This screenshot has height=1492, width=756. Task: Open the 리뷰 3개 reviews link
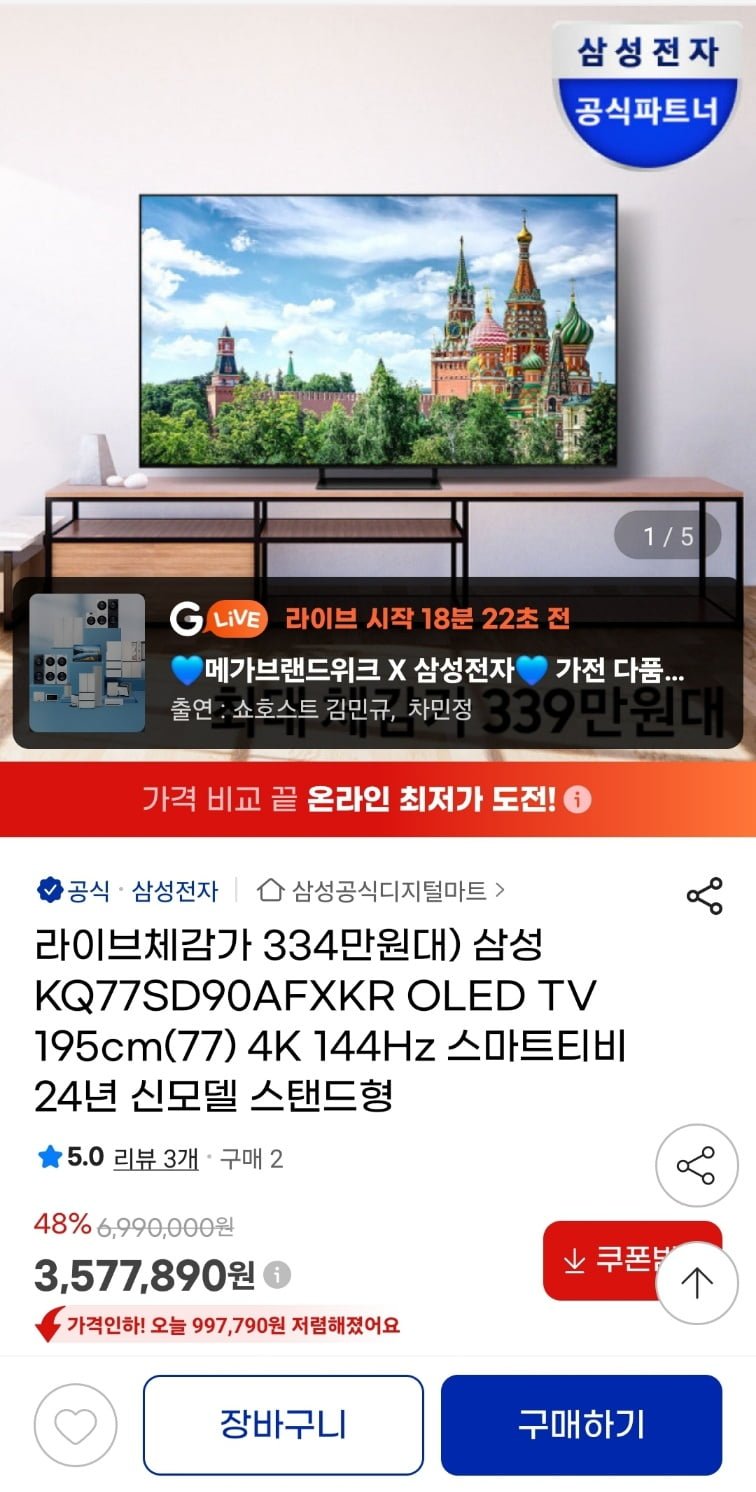156,1159
